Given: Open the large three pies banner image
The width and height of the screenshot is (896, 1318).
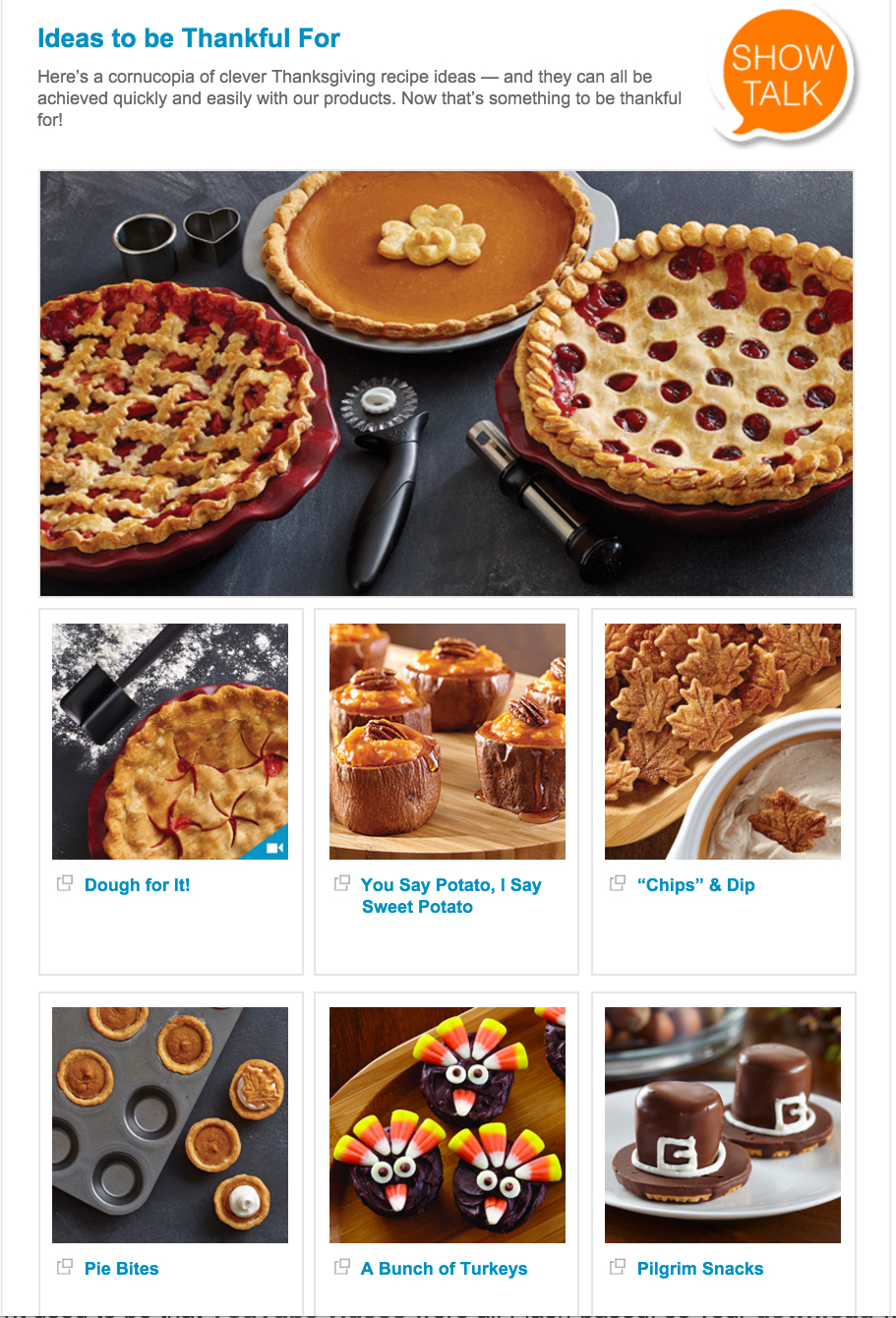Looking at the screenshot, I should tap(447, 384).
